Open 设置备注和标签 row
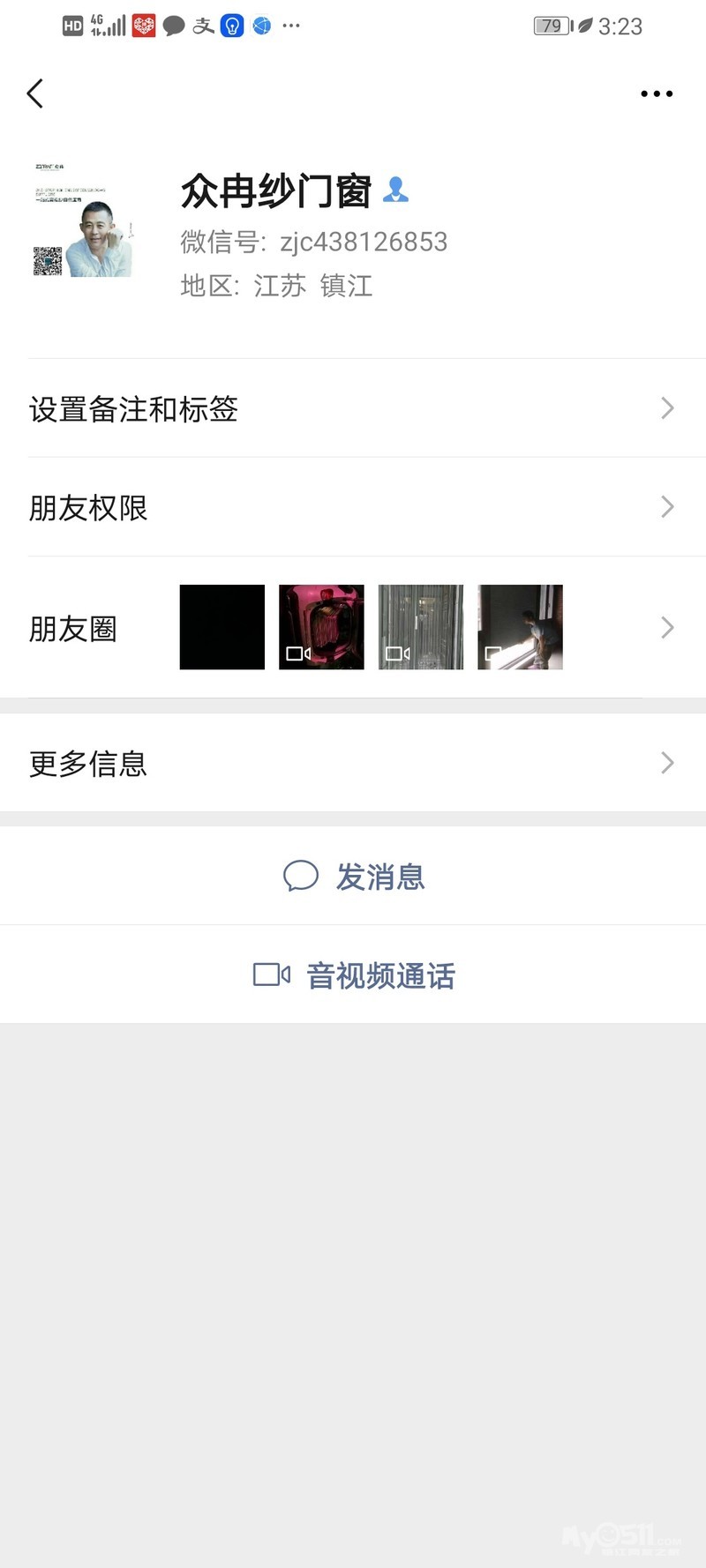This screenshot has width=706, height=1568. pyautogui.click(x=353, y=408)
